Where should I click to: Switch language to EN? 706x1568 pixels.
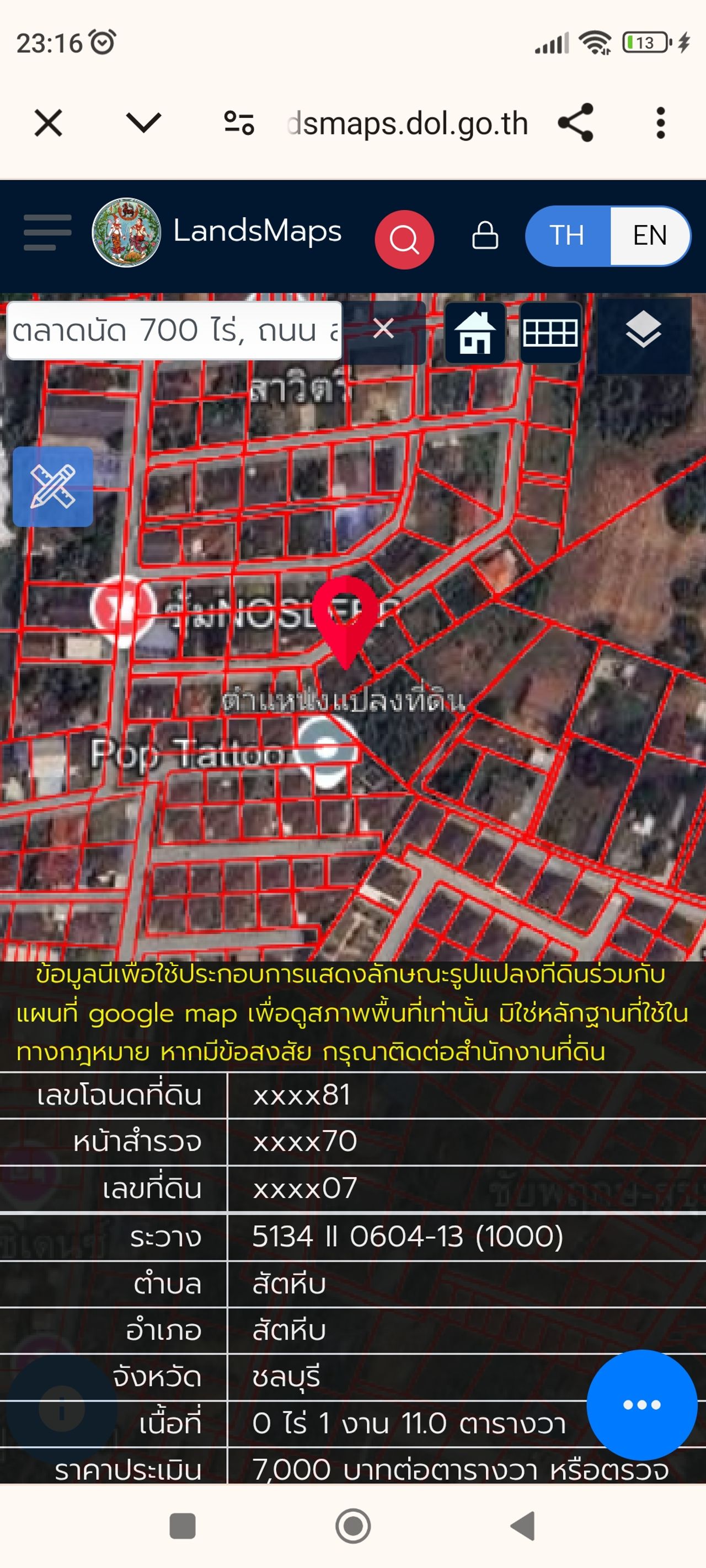pos(649,235)
